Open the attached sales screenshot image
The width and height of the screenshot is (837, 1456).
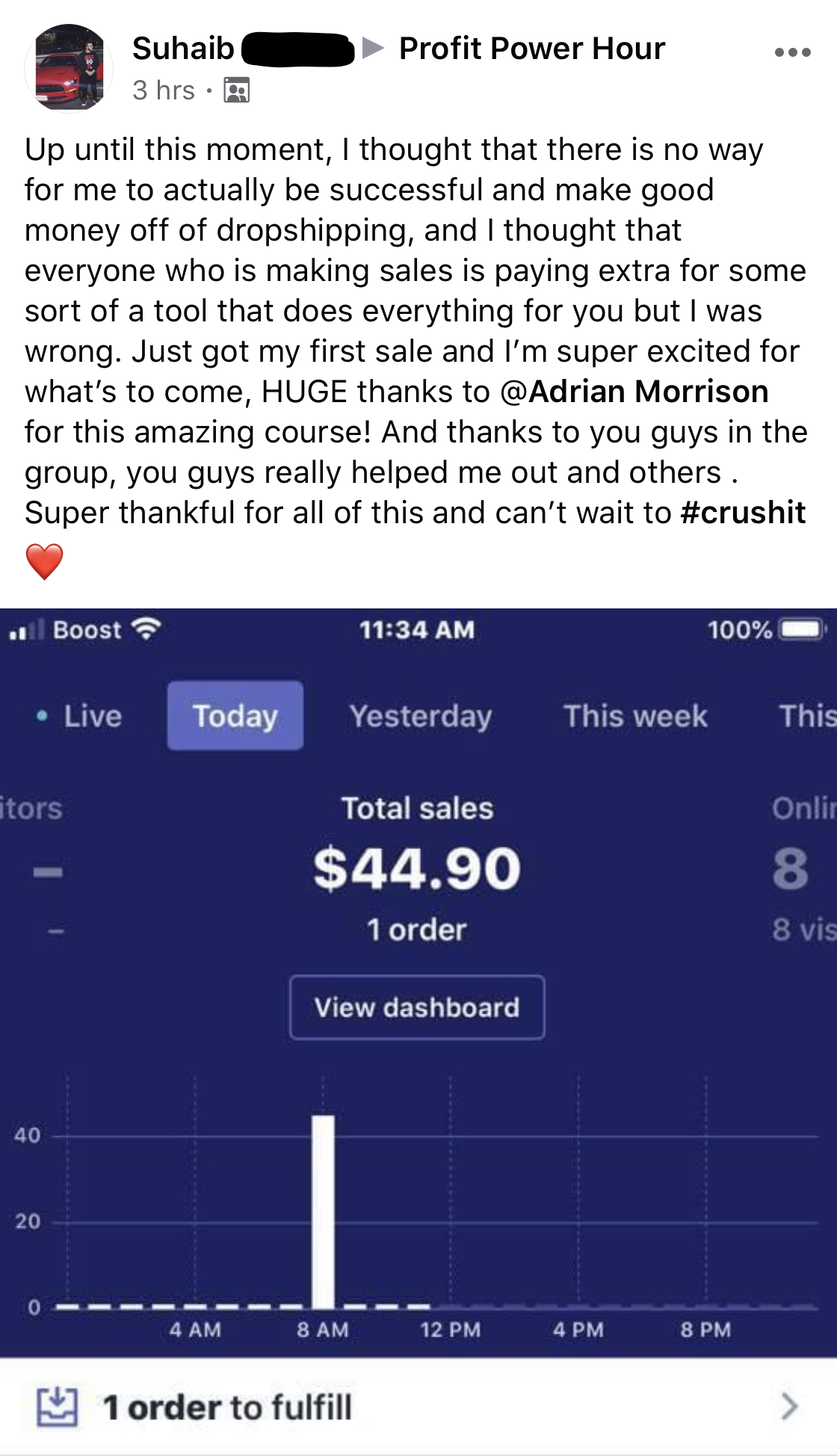point(418,1031)
